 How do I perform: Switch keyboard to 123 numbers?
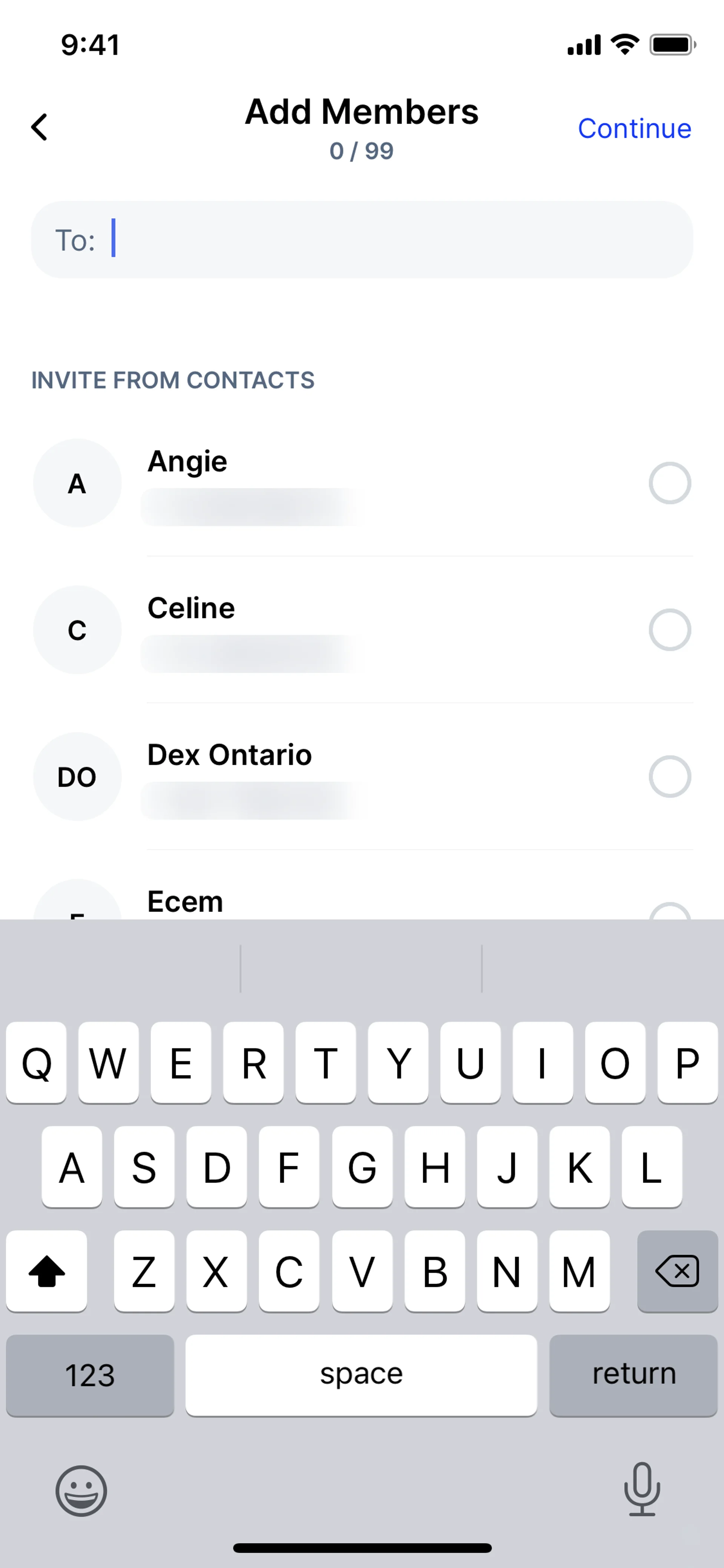(90, 1375)
